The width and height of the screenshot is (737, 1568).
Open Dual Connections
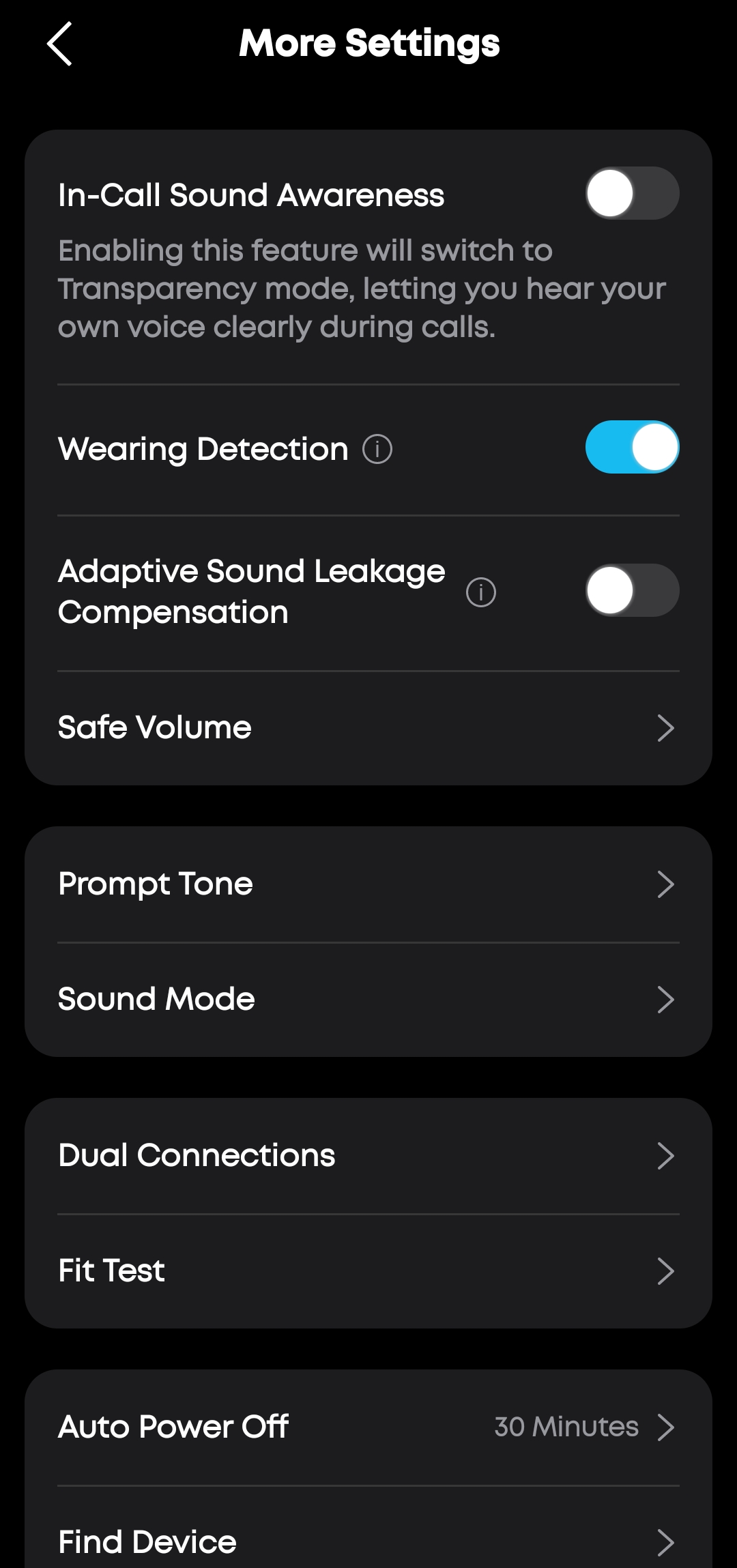coord(369,1156)
